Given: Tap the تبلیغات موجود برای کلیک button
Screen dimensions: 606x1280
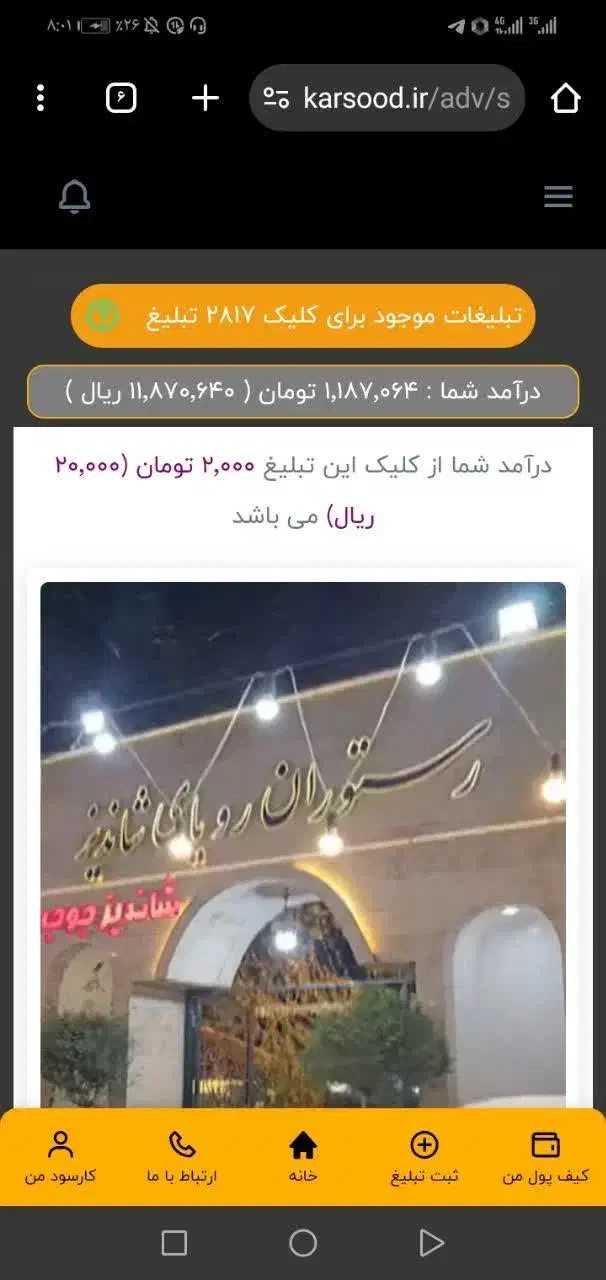Looking at the screenshot, I should 303,316.
